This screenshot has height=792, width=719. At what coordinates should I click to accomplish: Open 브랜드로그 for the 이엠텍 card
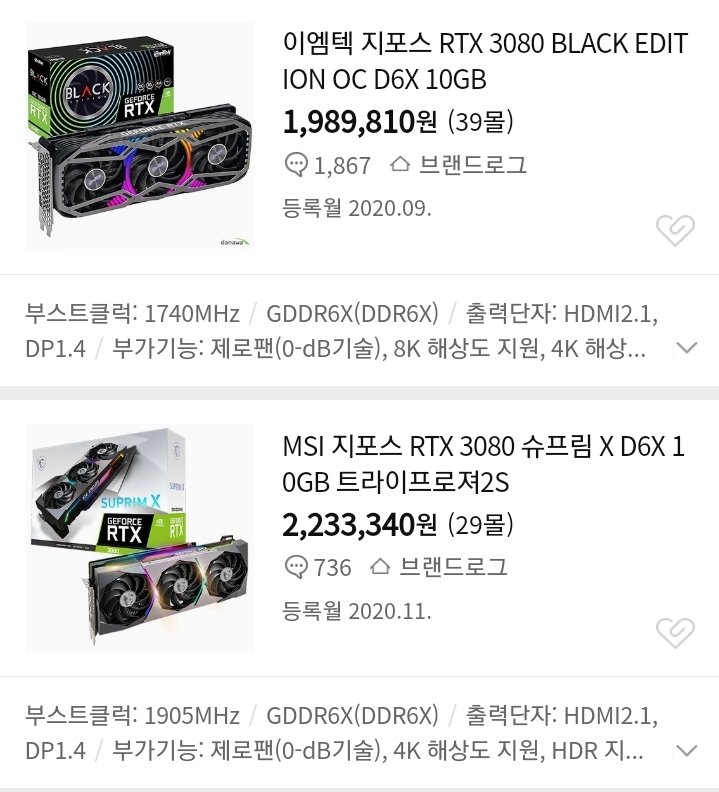[458, 165]
